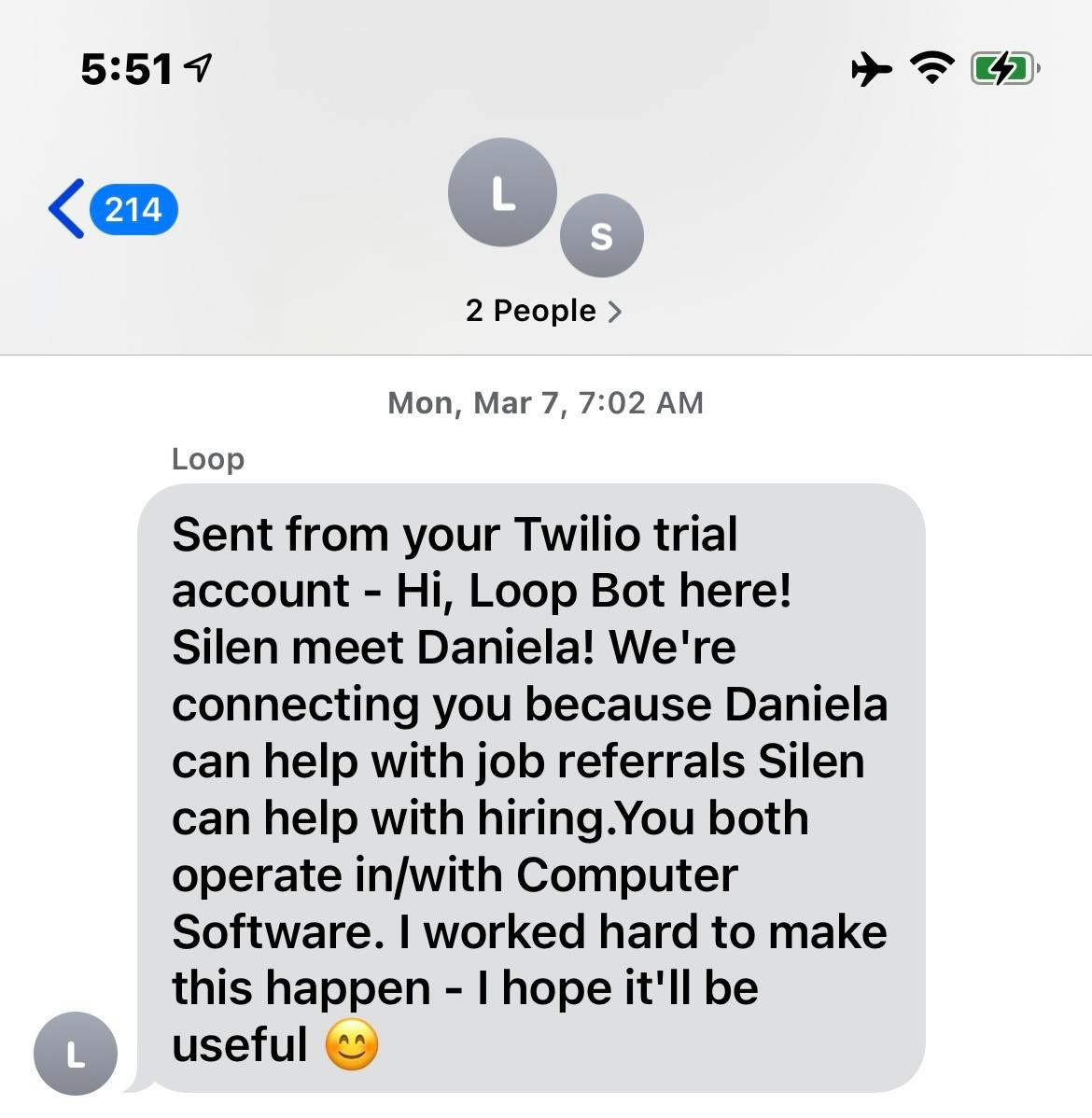Open the 2 People group details
This screenshot has height=1118, width=1092.
[544, 311]
